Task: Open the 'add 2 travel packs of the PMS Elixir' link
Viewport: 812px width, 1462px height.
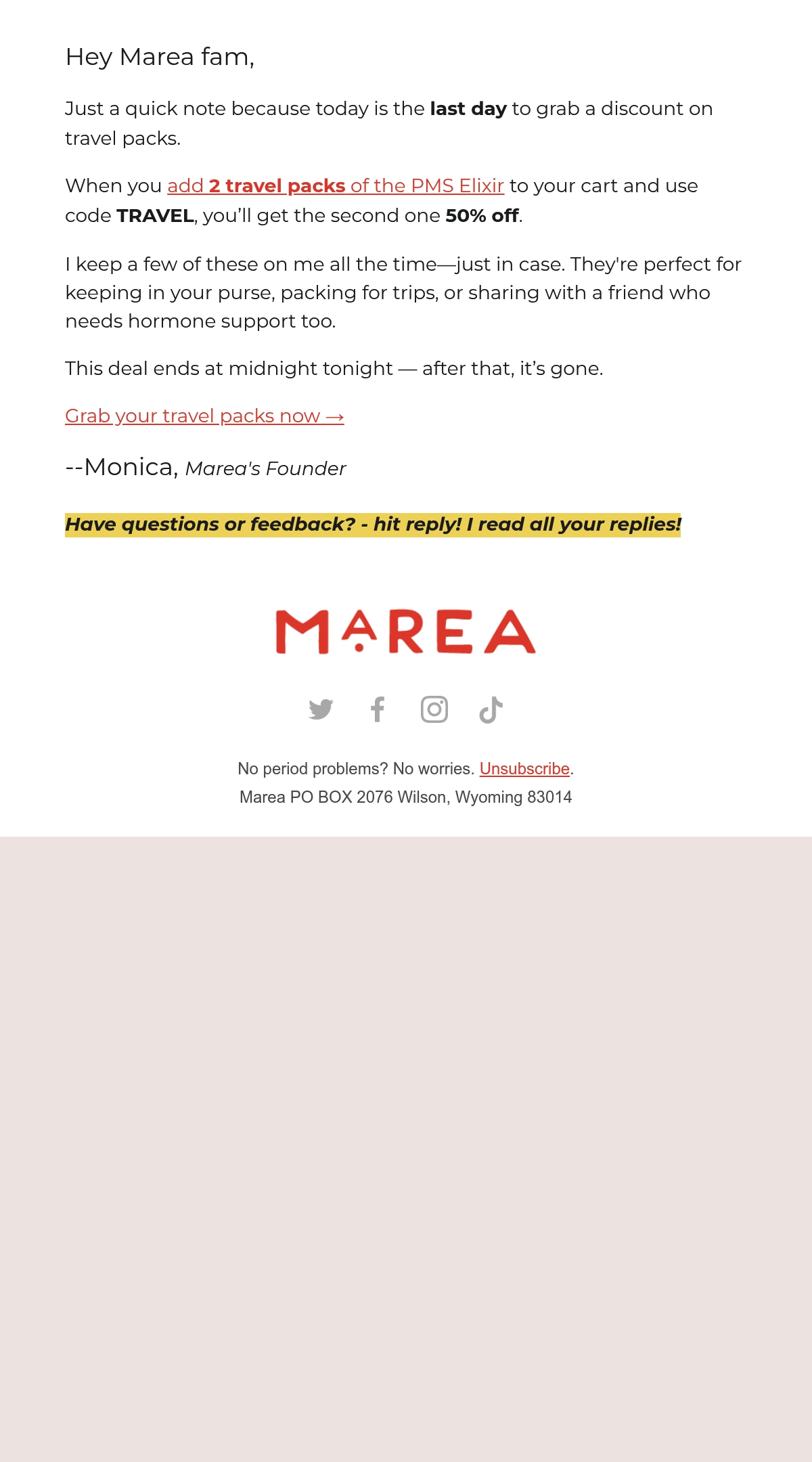Action: (x=336, y=185)
